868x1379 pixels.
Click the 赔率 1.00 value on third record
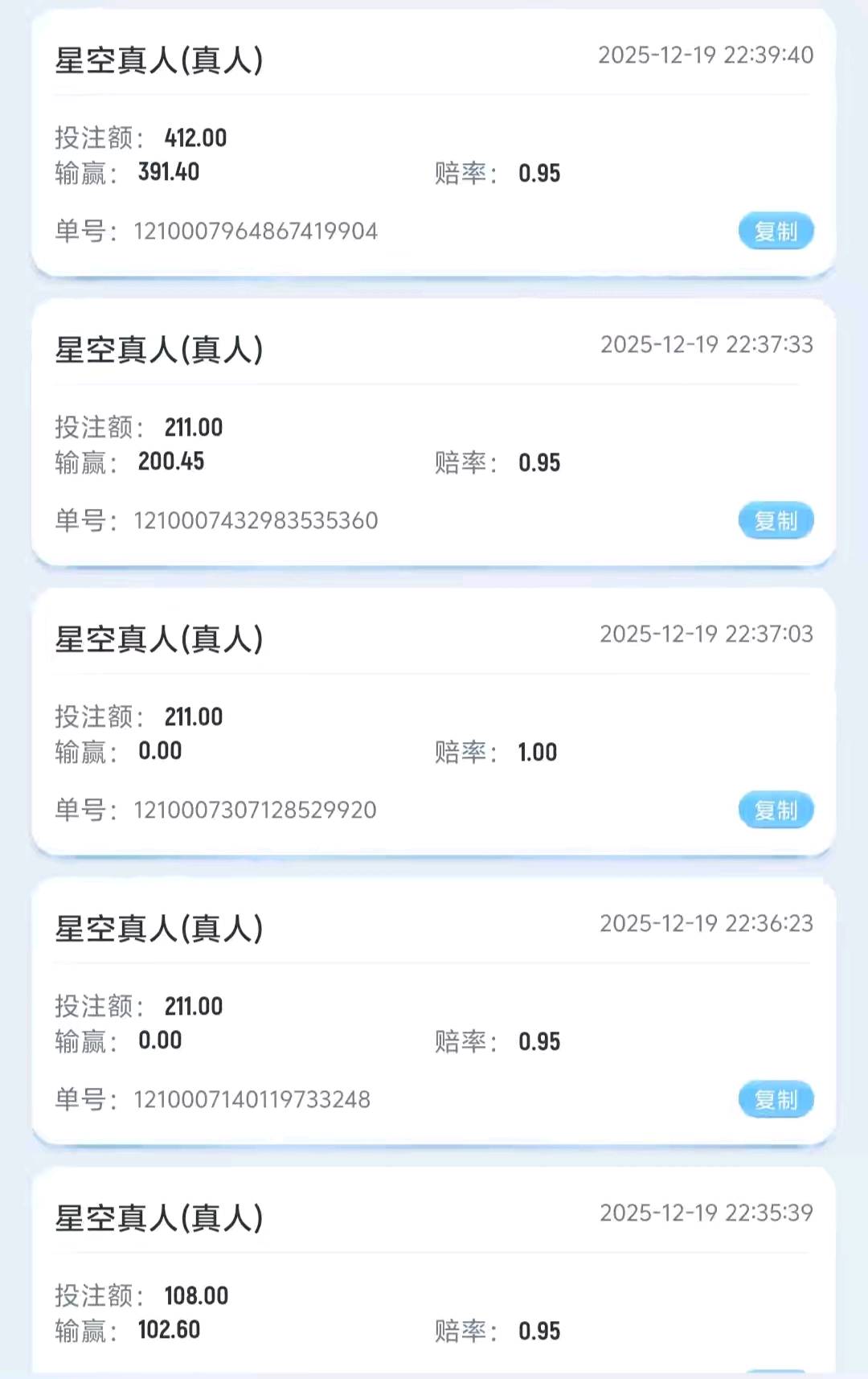[540, 752]
